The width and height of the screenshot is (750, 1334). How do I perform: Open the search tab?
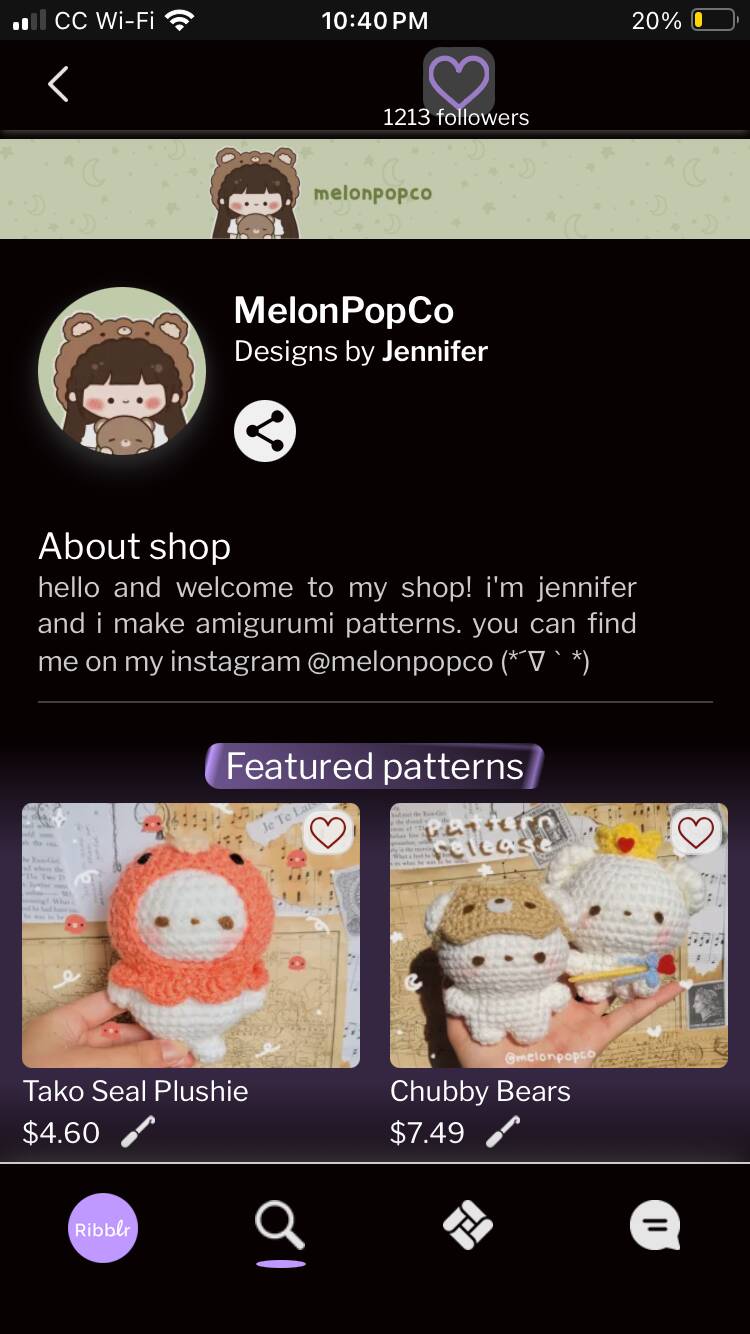tap(280, 1226)
